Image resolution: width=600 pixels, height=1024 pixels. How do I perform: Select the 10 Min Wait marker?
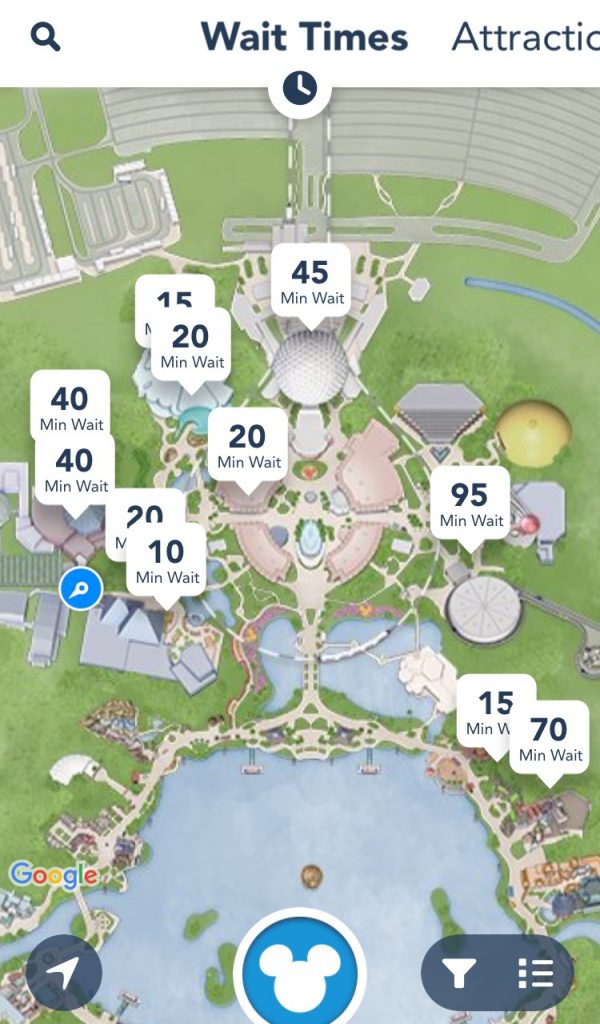click(167, 560)
